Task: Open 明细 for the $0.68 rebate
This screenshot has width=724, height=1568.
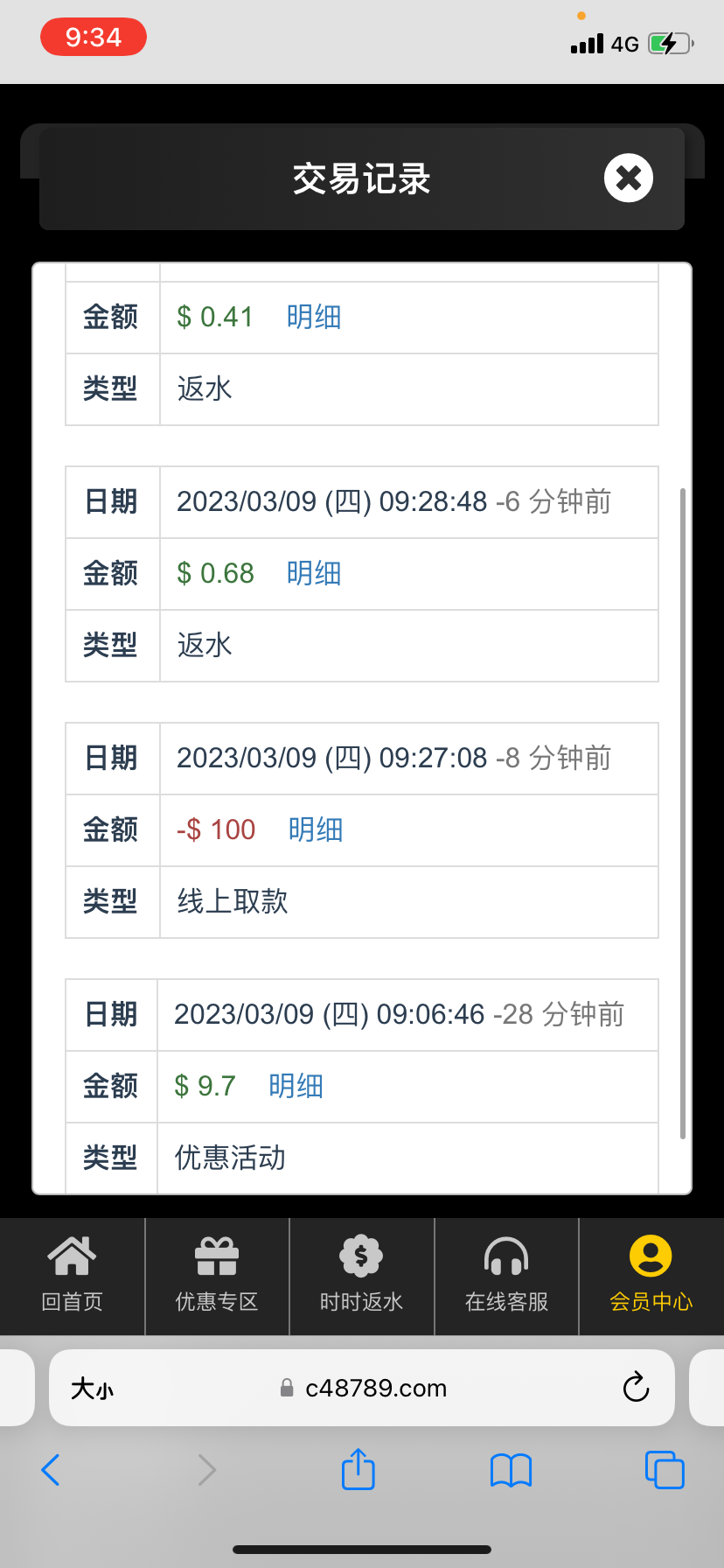Action: [313, 573]
